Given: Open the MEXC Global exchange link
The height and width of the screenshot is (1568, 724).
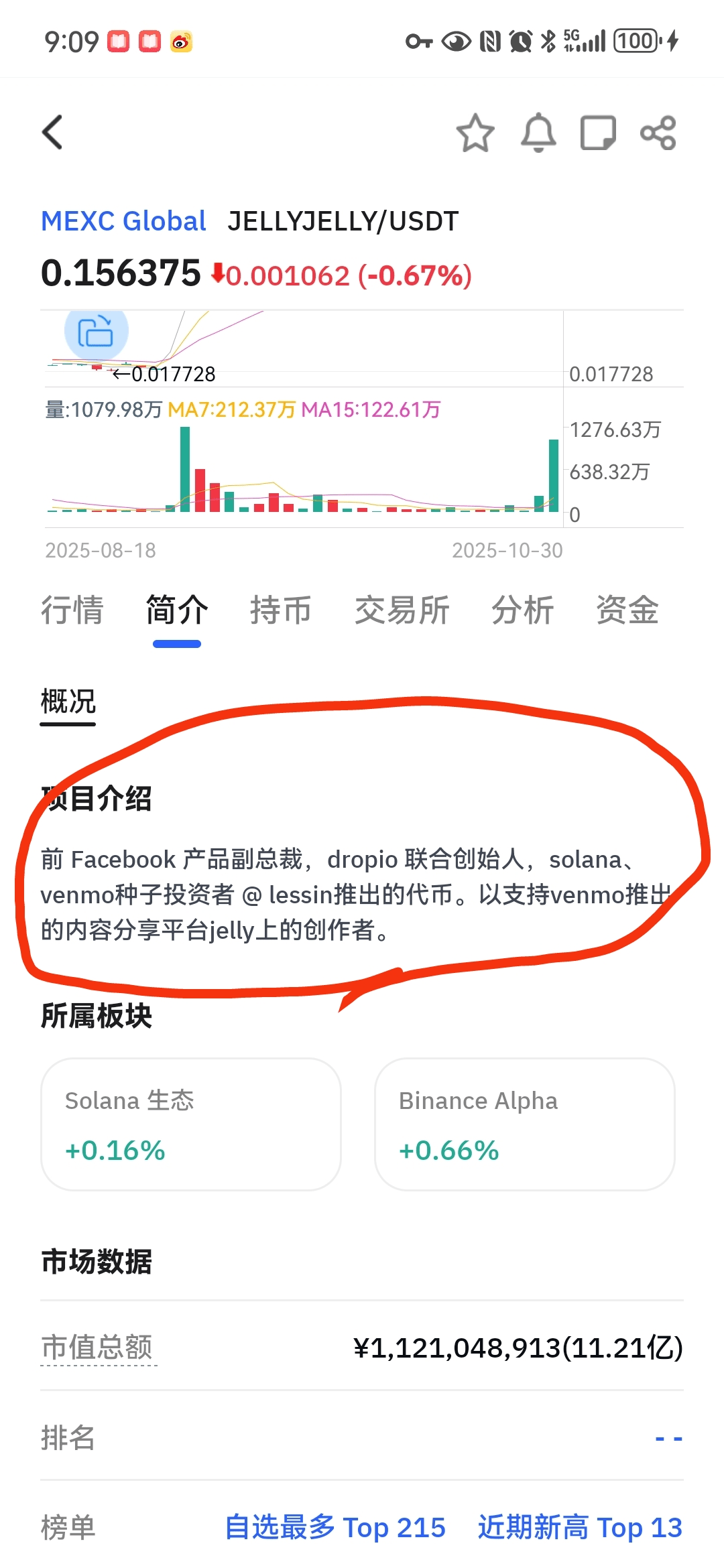Looking at the screenshot, I should point(123,221).
